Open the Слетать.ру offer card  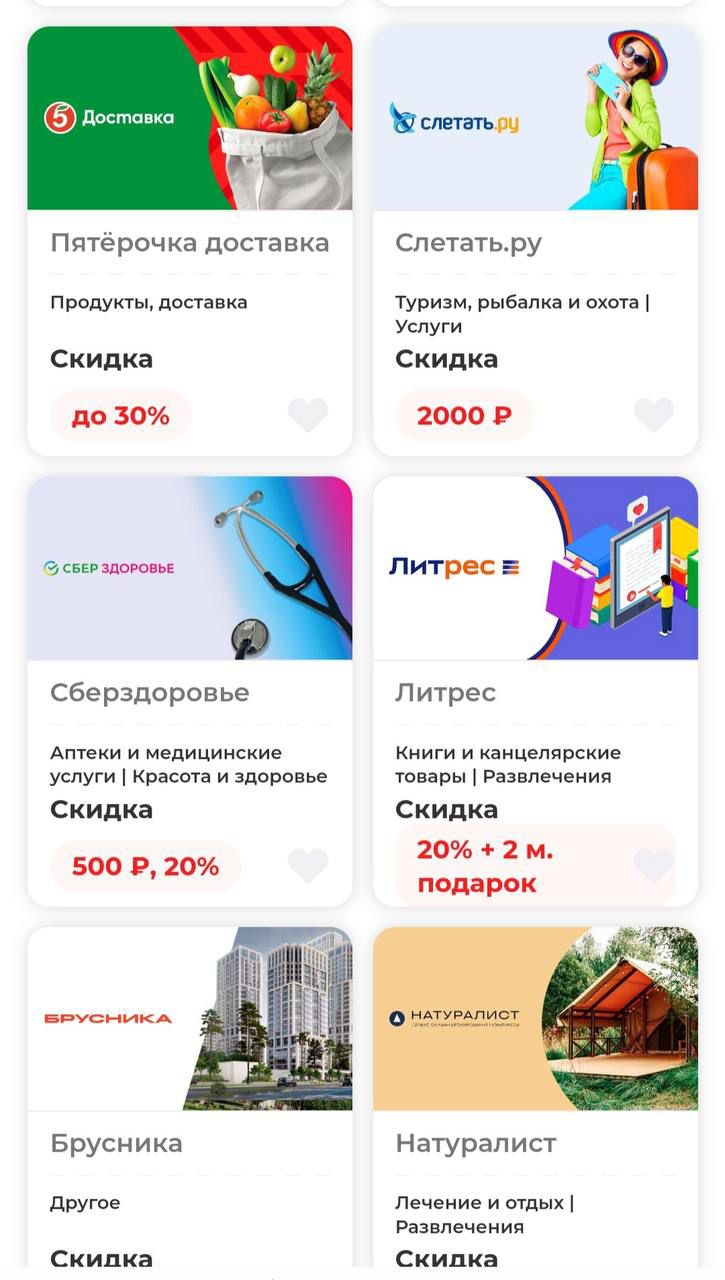[x=535, y=243]
